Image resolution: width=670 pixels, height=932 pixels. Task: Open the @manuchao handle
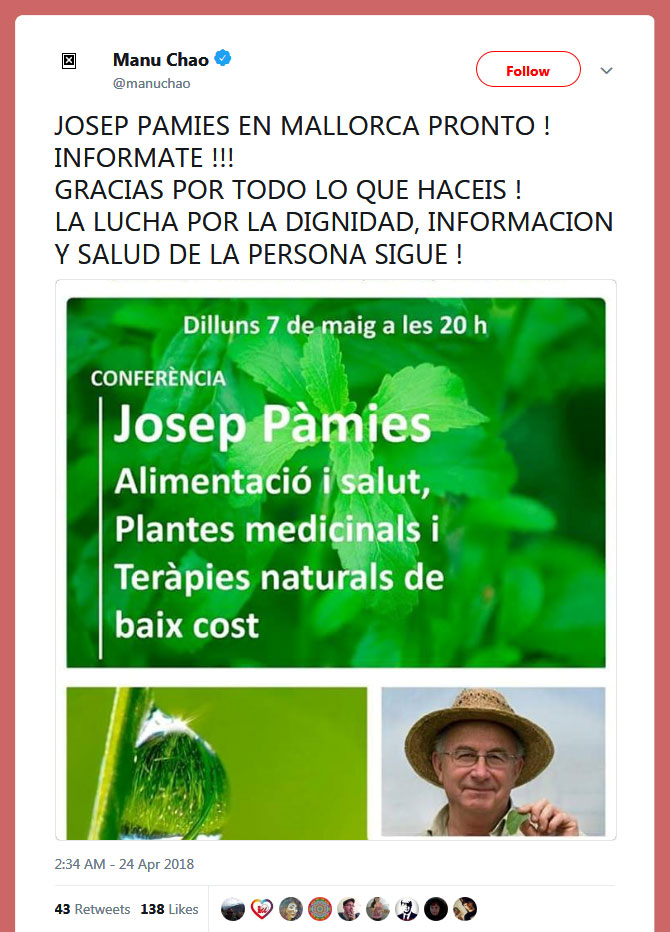coord(151,83)
